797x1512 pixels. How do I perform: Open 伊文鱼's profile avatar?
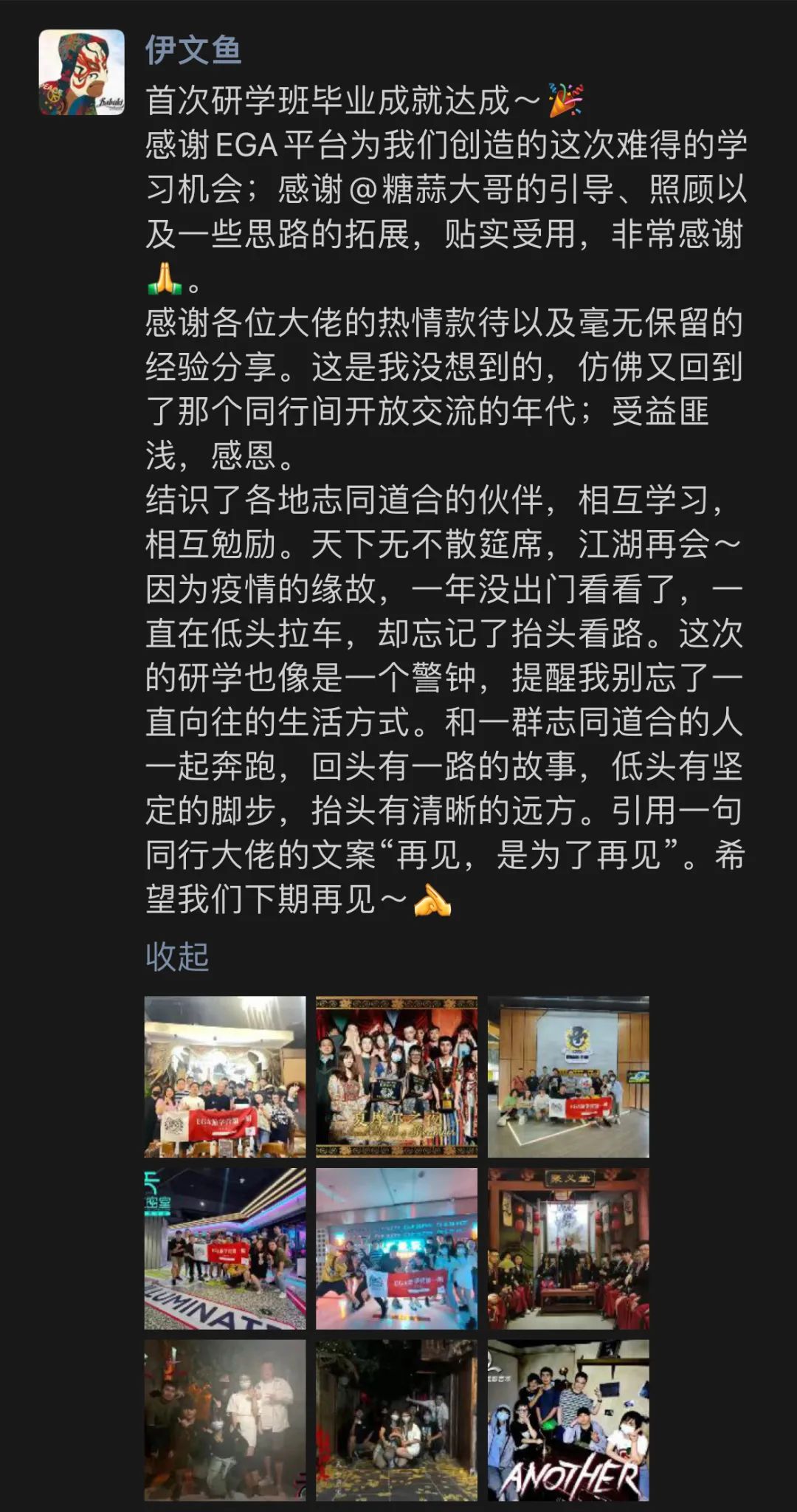pyautogui.click(x=81, y=72)
